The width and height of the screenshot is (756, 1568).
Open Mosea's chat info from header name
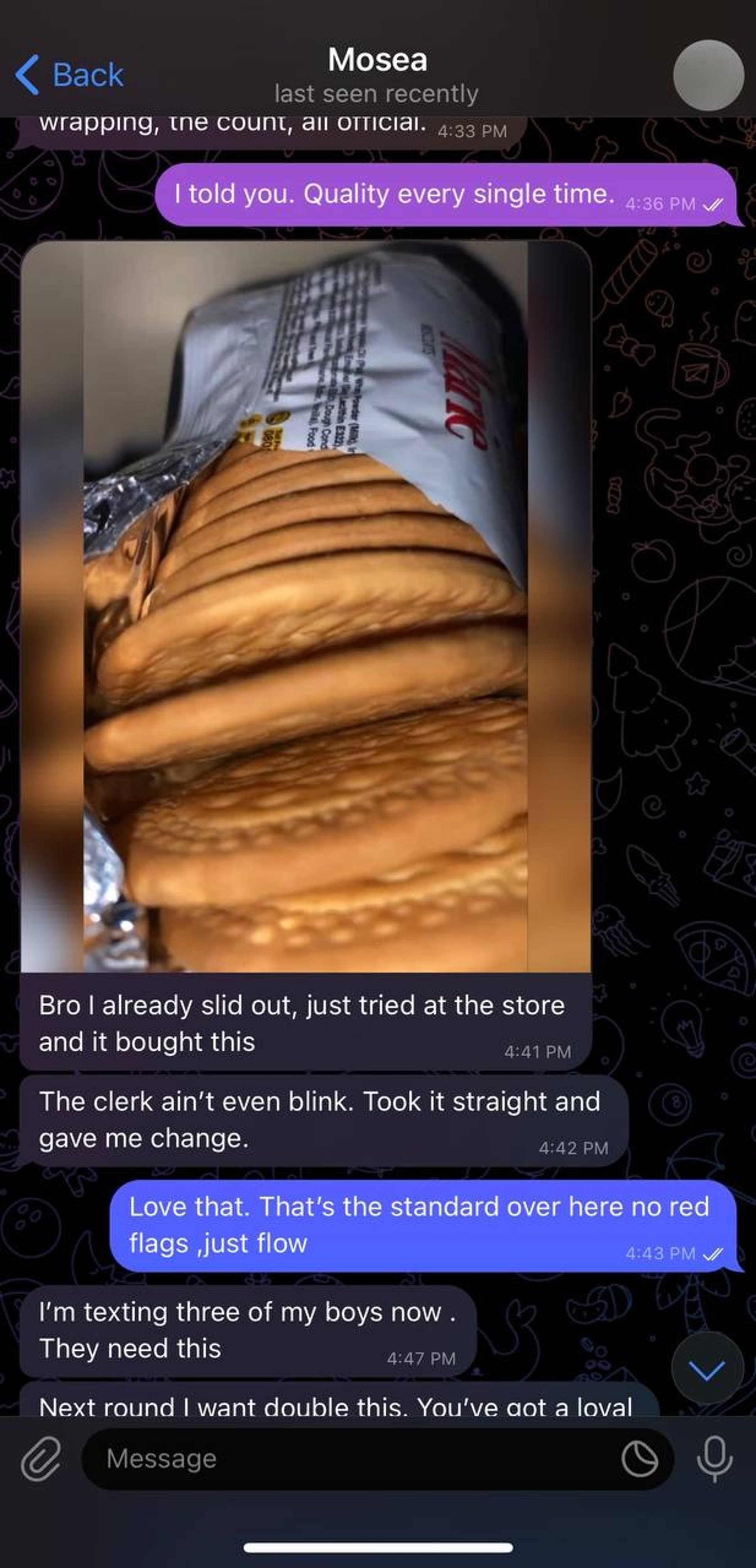coord(377,60)
